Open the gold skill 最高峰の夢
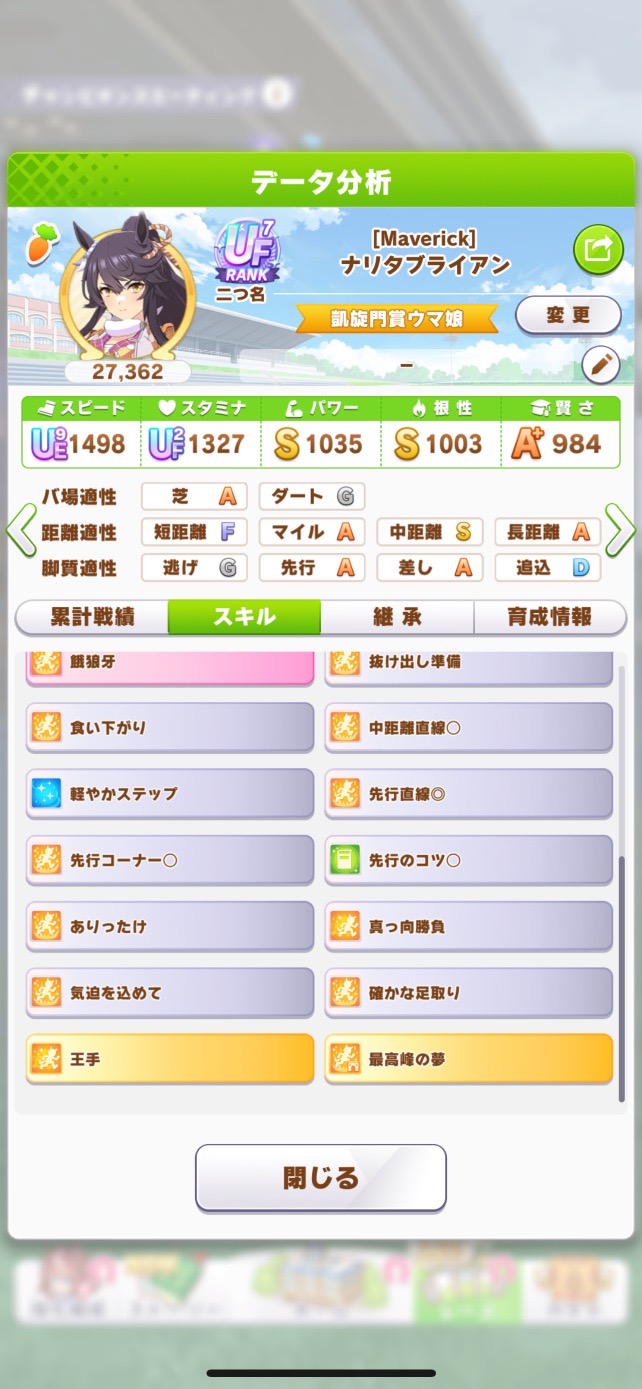Image resolution: width=642 pixels, height=1389 pixels. (469, 1059)
